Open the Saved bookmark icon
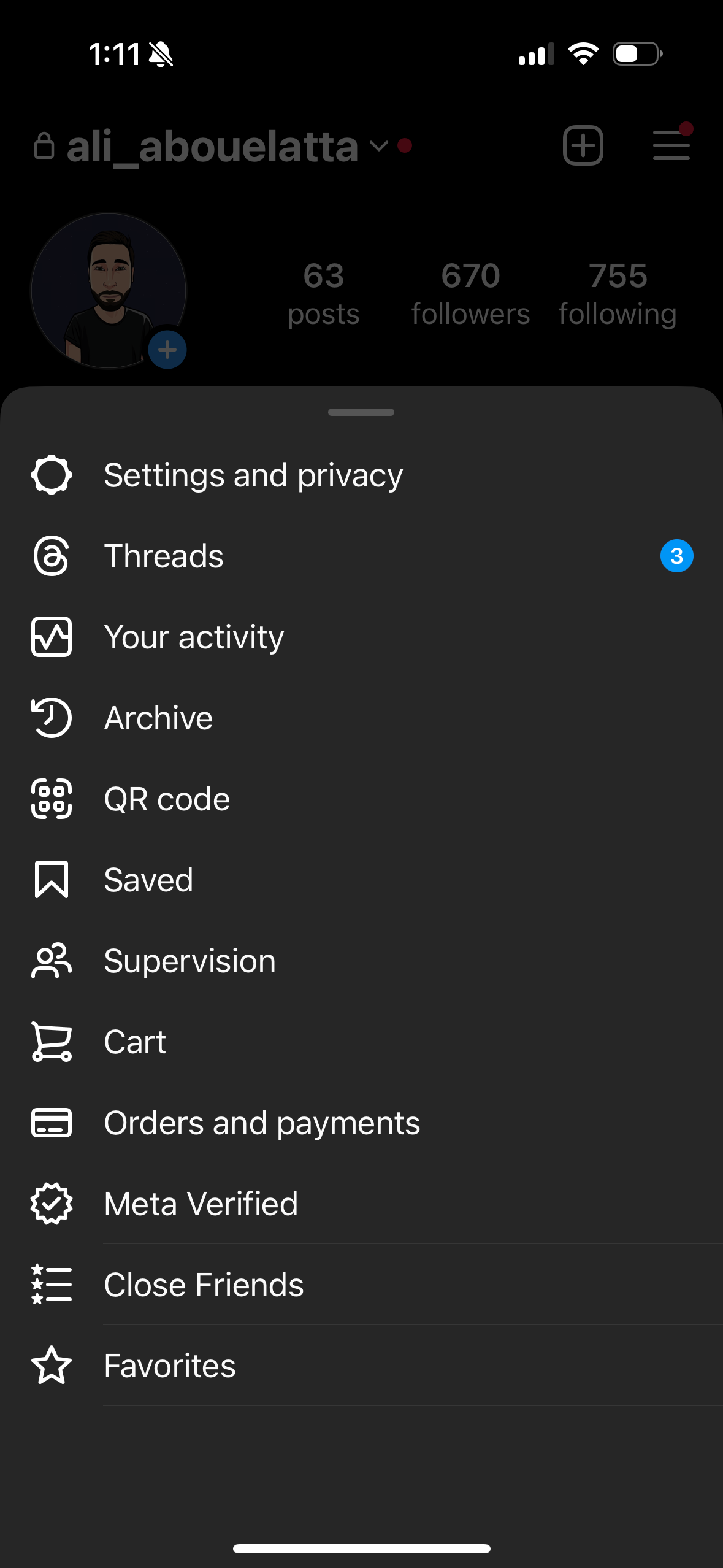The width and height of the screenshot is (723, 1568). [x=52, y=880]
